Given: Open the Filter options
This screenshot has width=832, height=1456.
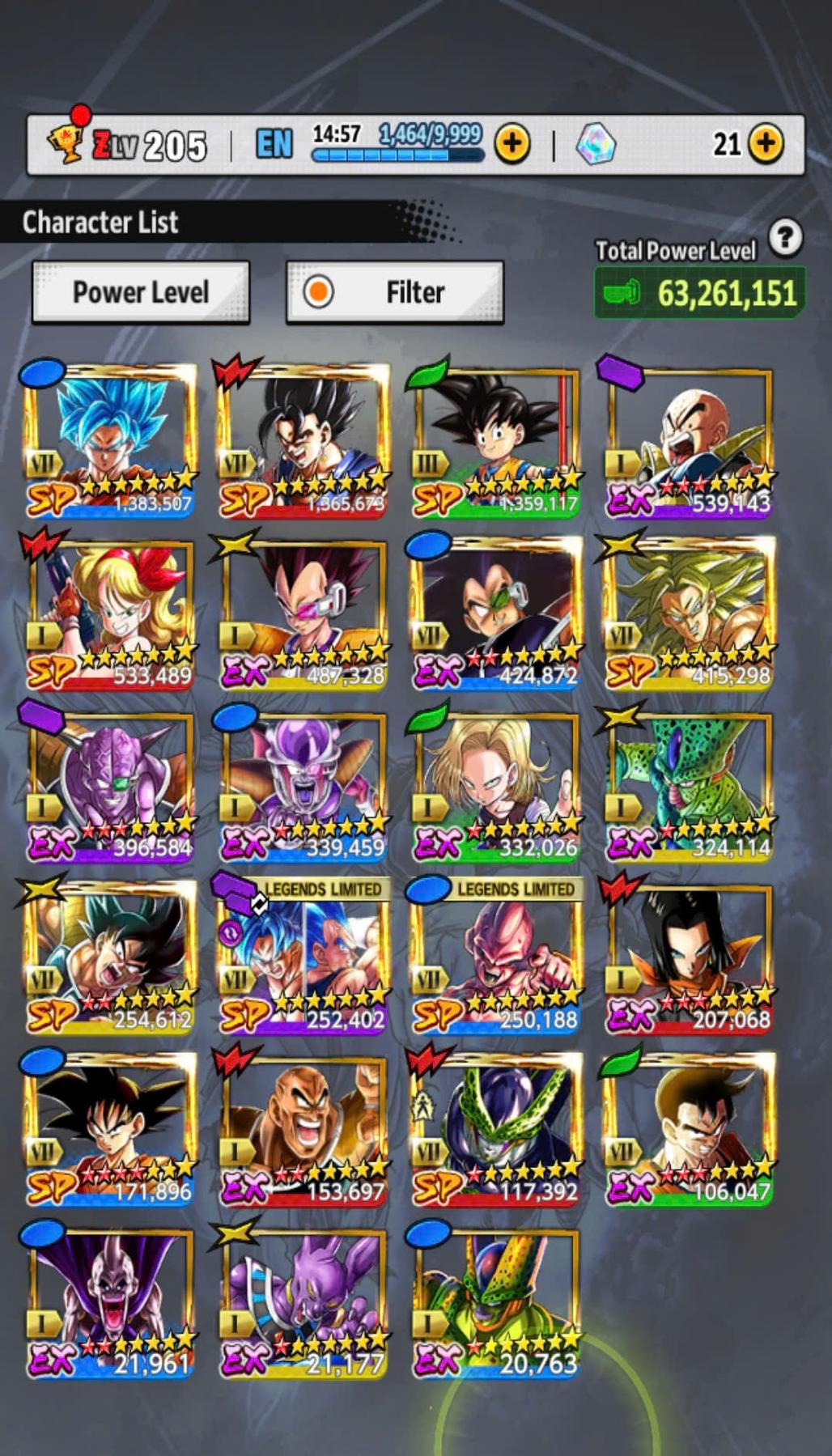Looking at the screenshot, I should [x=395, y=292].
